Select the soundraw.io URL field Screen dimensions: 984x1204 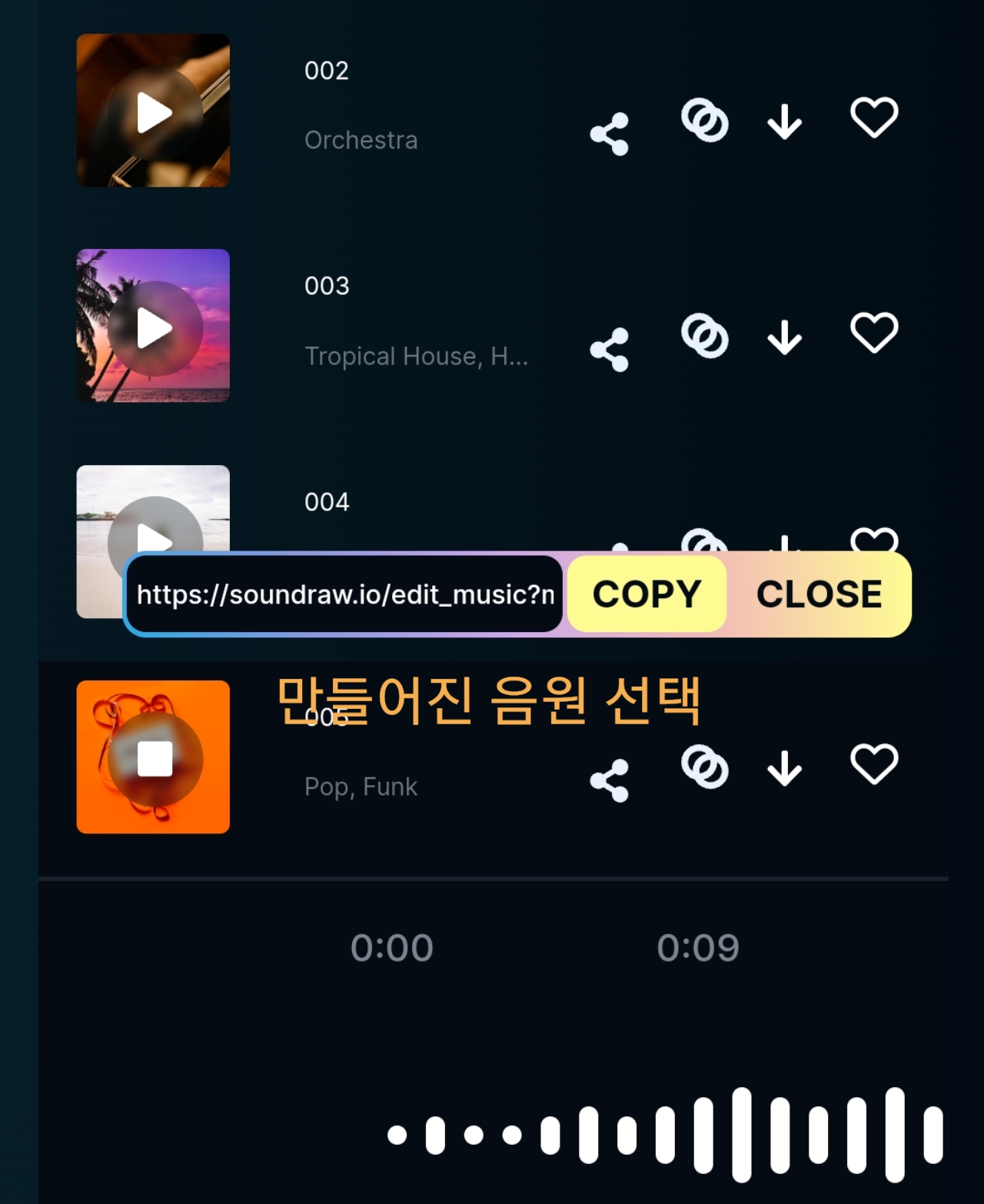344,594
